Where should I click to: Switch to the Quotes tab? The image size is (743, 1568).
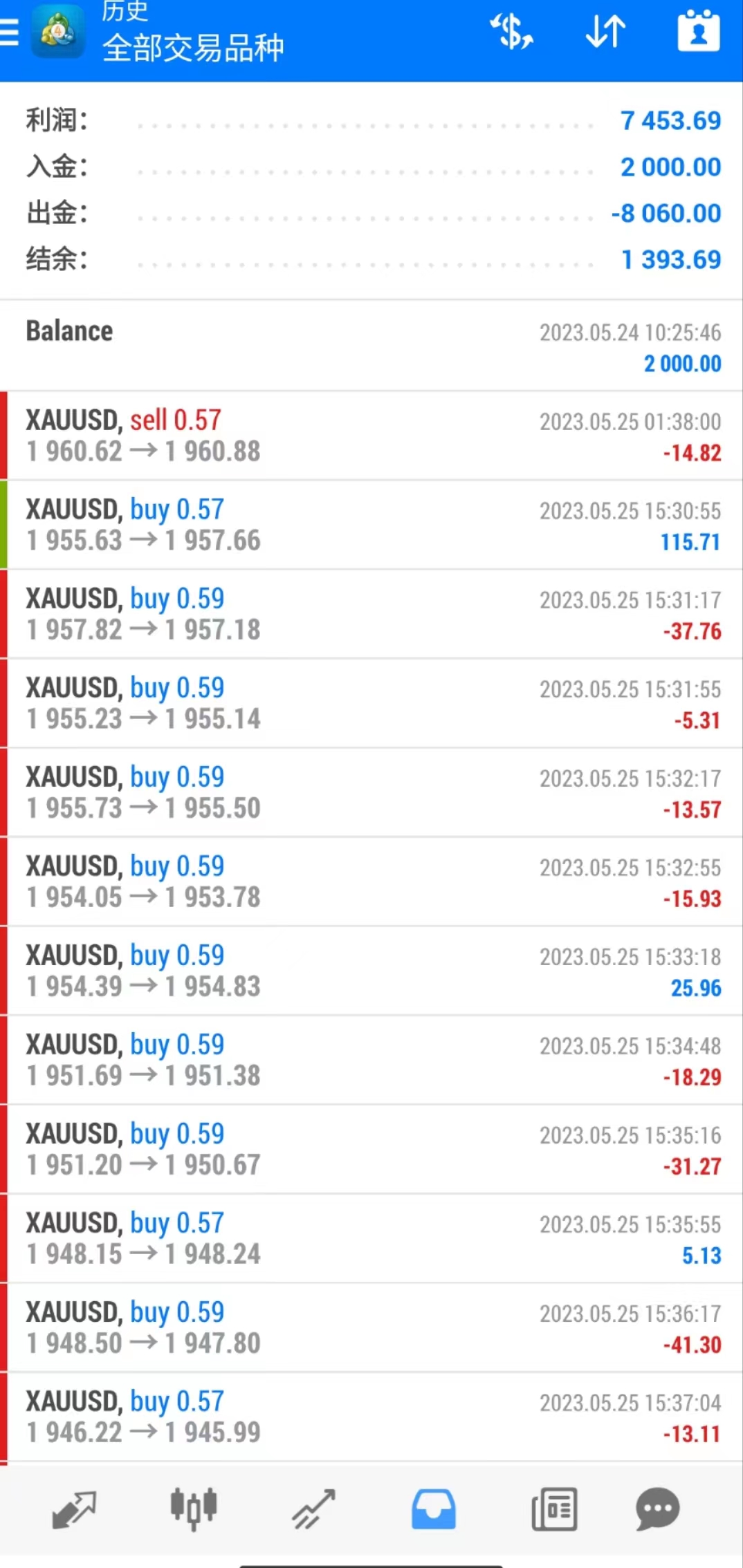pos(74,1509)
